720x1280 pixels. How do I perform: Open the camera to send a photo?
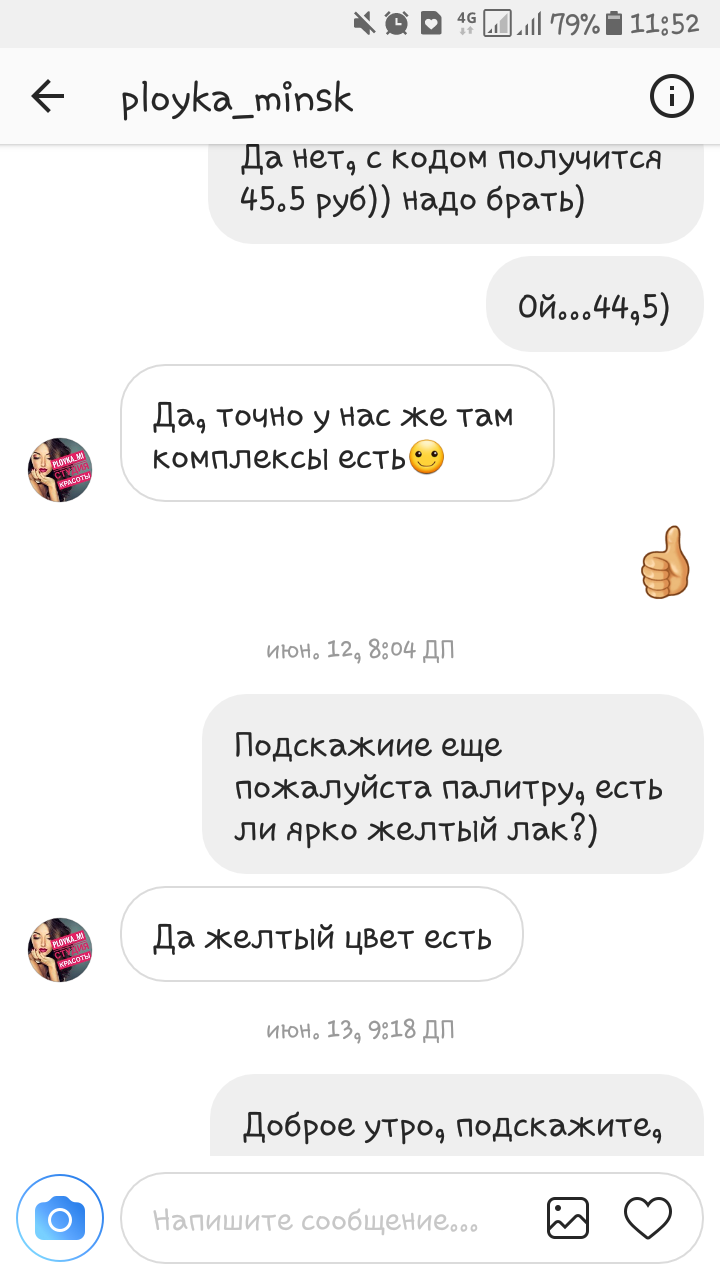pyautogui.click(x=60, y=1219)
